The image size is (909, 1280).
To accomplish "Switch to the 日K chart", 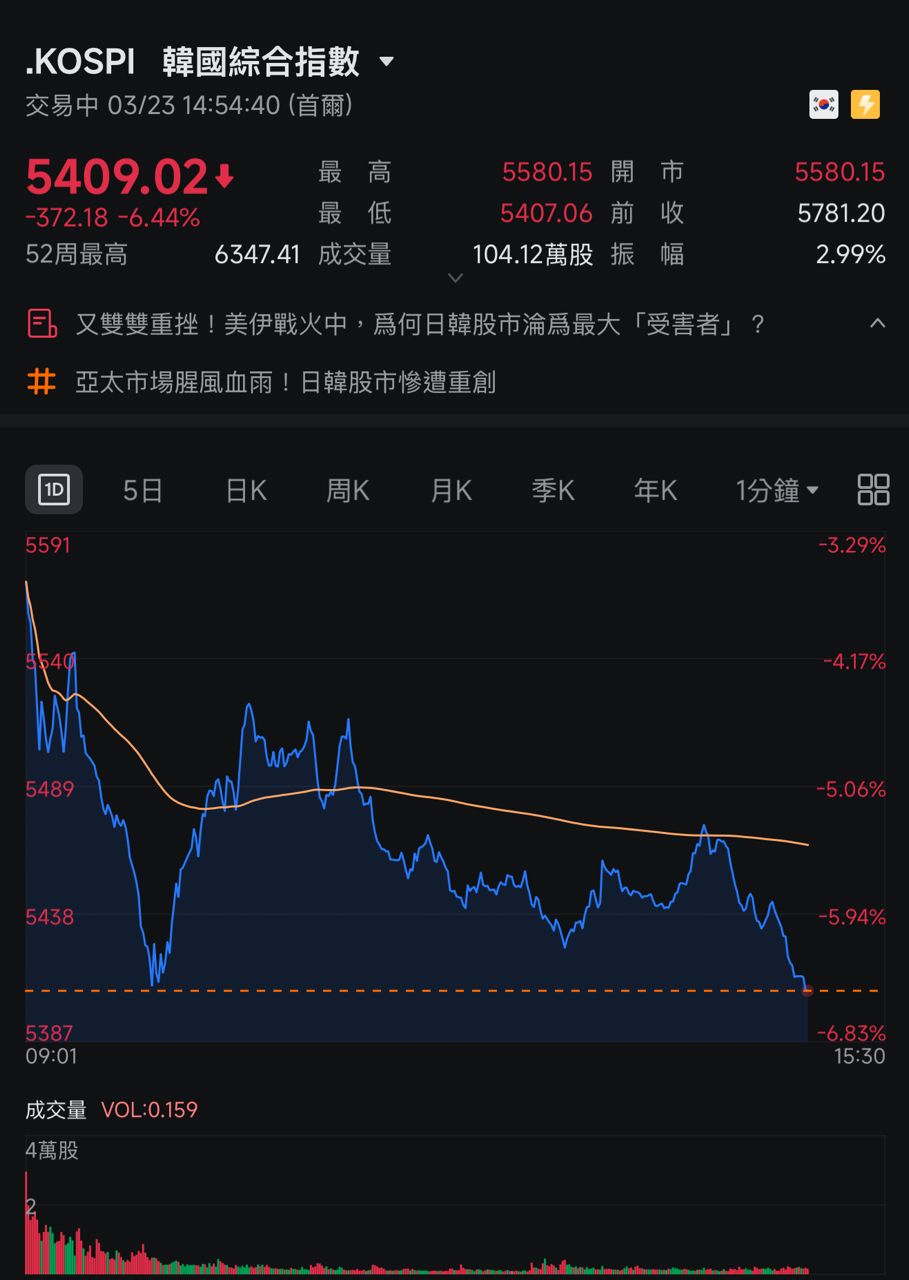I will pos(246,490).
